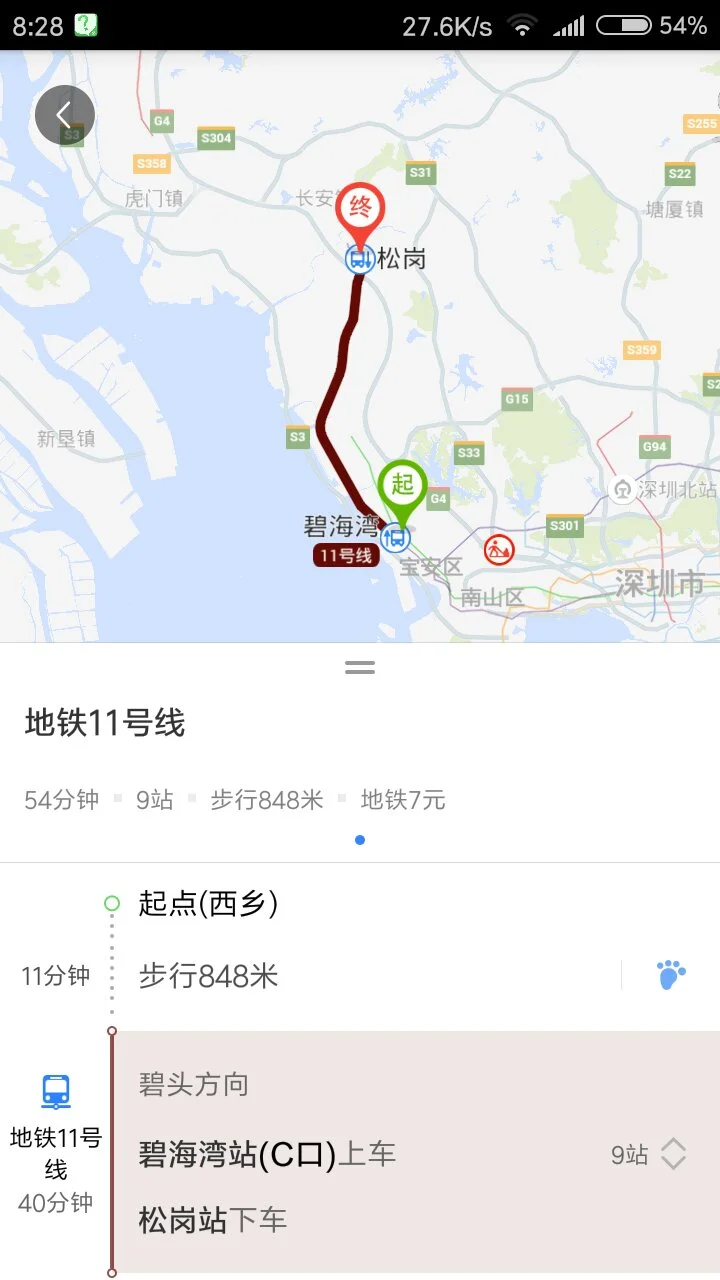Tap the blue footprints walking navigation icon
720x1280 pixels.
coord(671,974)
